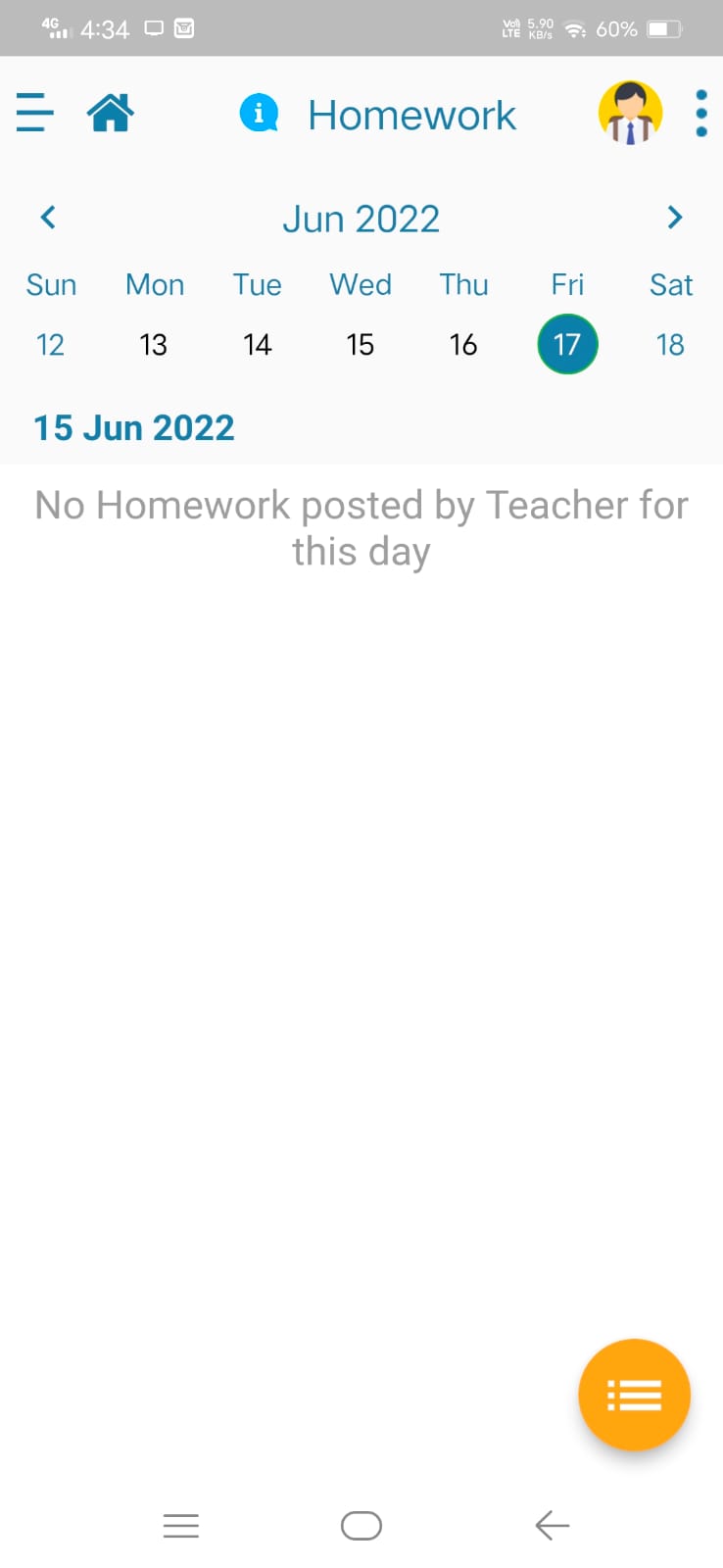
Task: Open the orange list floating button
Action: (x=634, y=1395)
